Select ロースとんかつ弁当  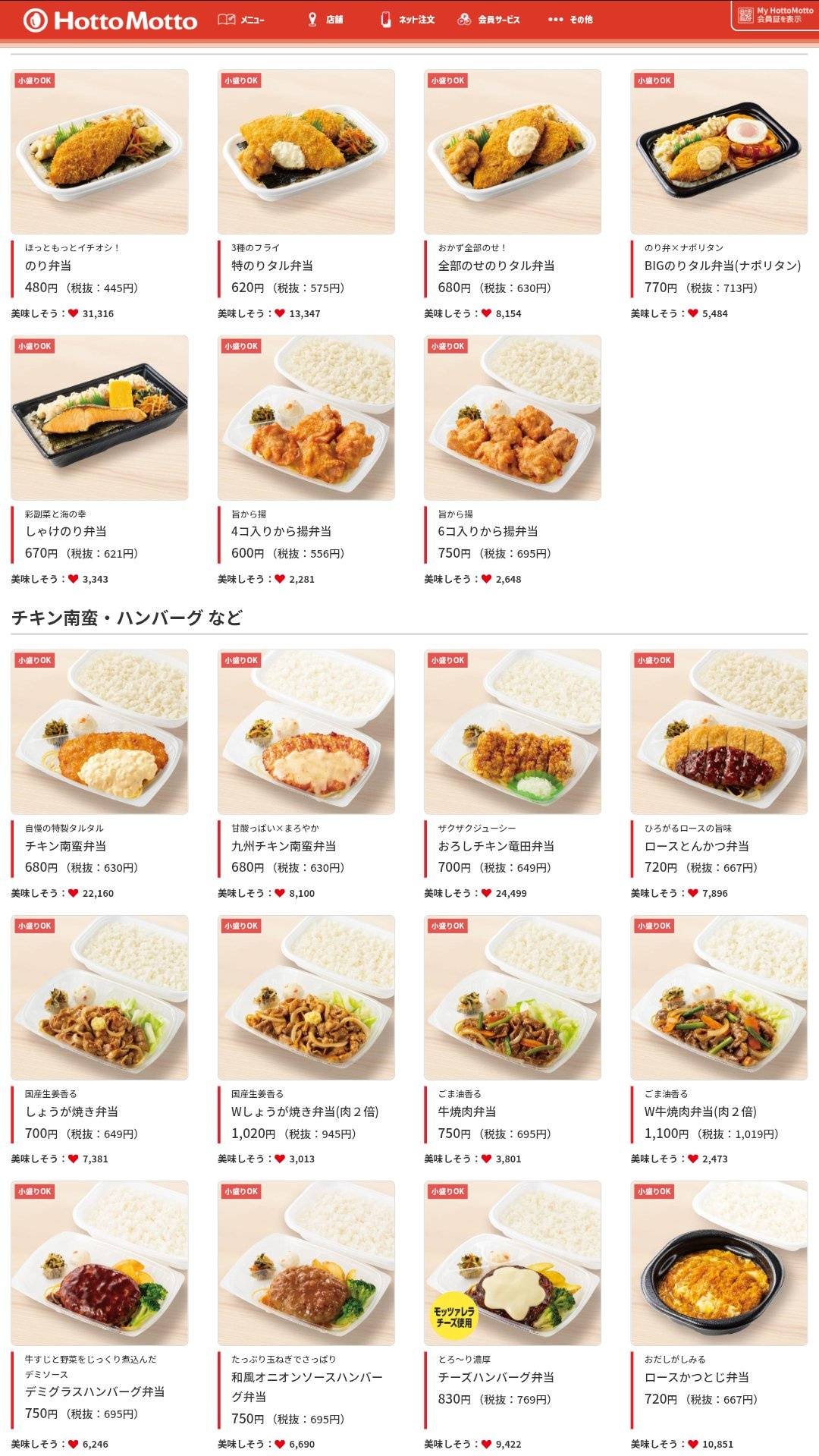pyautogui.click(x=719, y=763)
